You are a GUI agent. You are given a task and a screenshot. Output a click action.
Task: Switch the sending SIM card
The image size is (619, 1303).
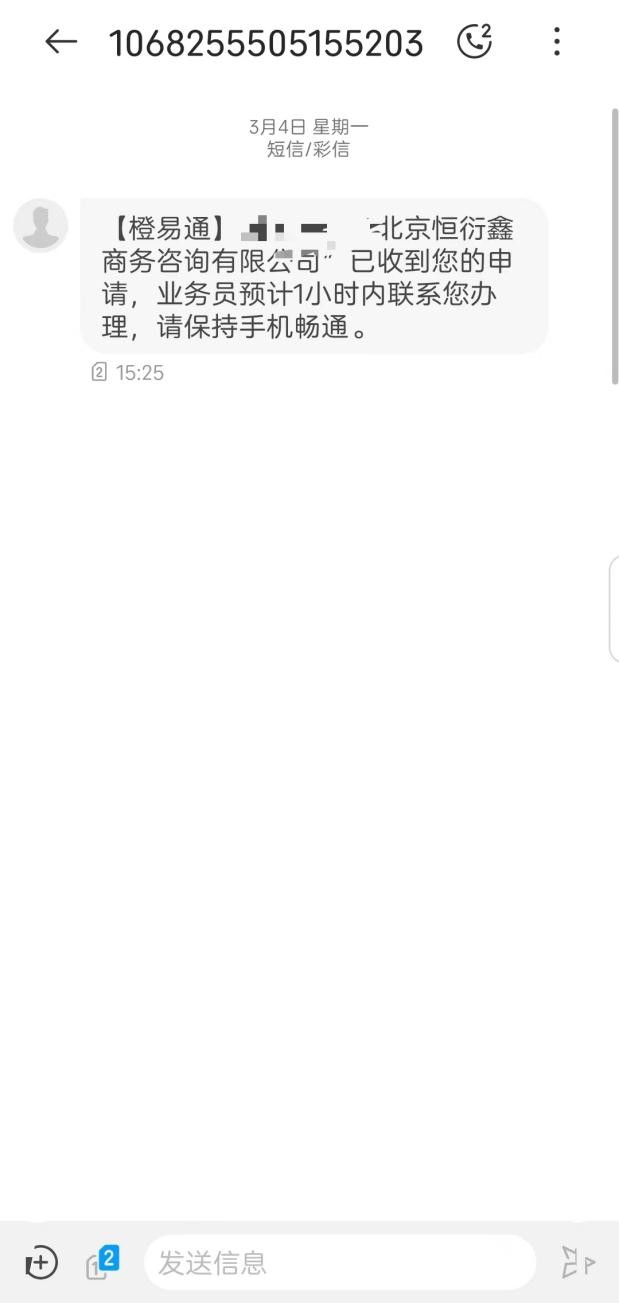tap(101, 1263)
